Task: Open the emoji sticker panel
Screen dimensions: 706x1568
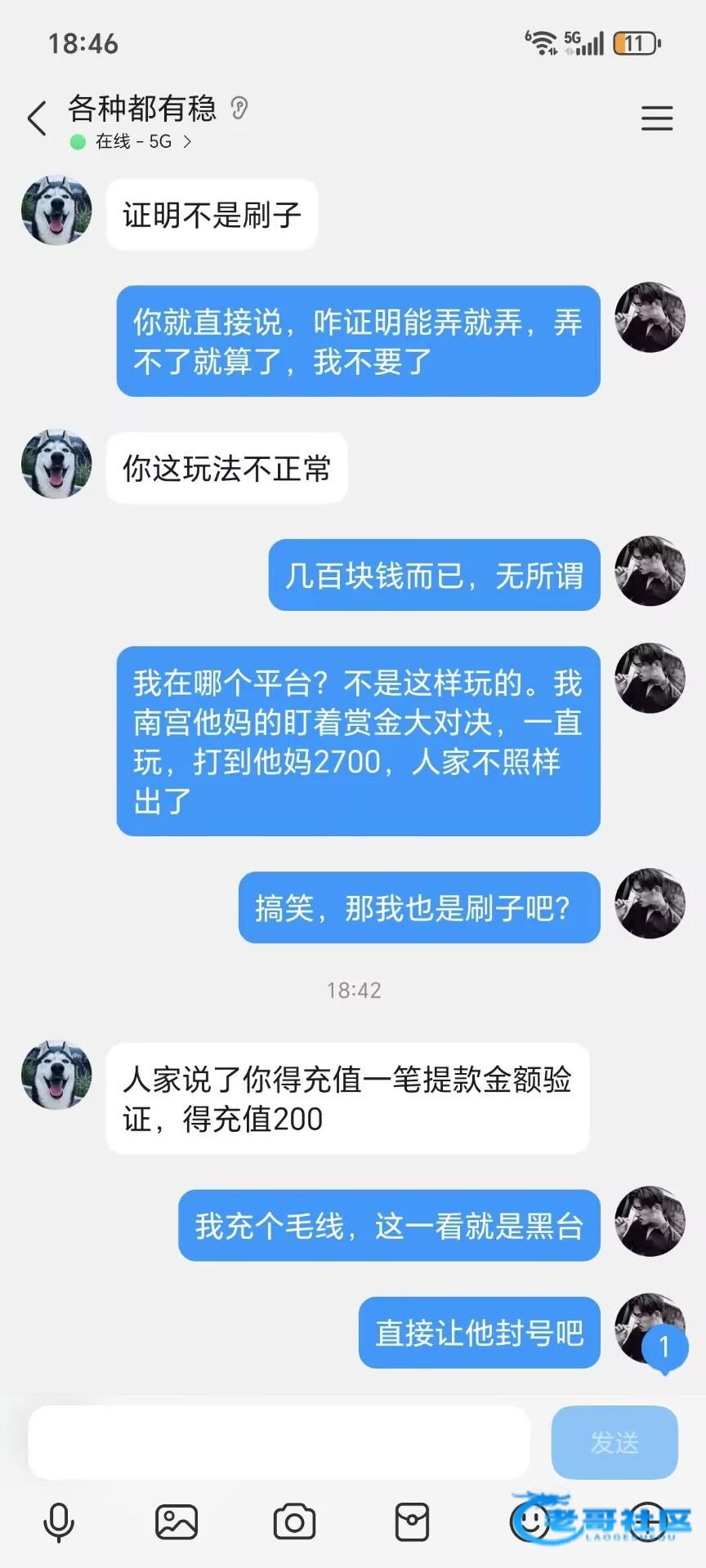Action: pyautogui.click(x=530, y=1521)
